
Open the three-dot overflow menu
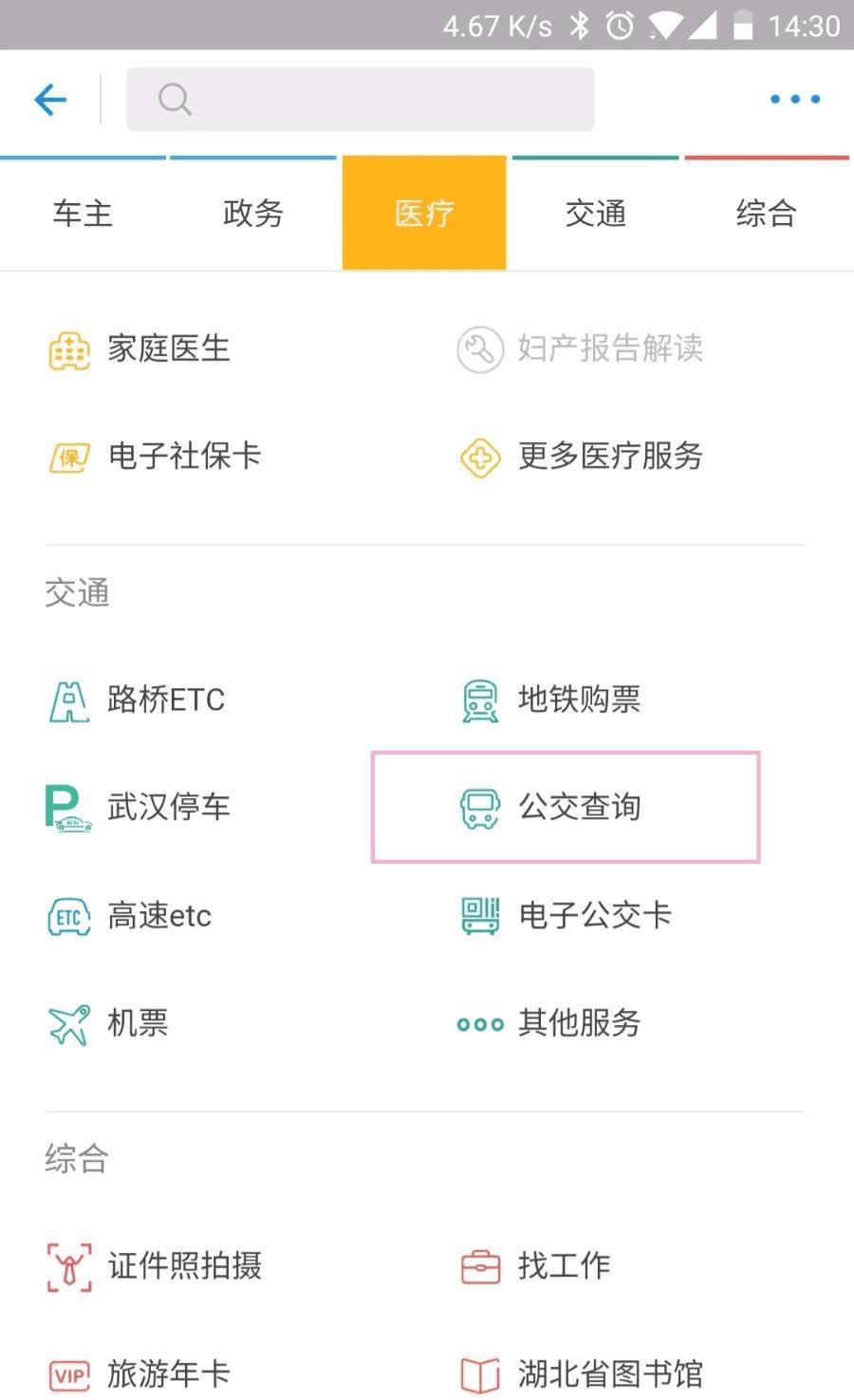794,99
